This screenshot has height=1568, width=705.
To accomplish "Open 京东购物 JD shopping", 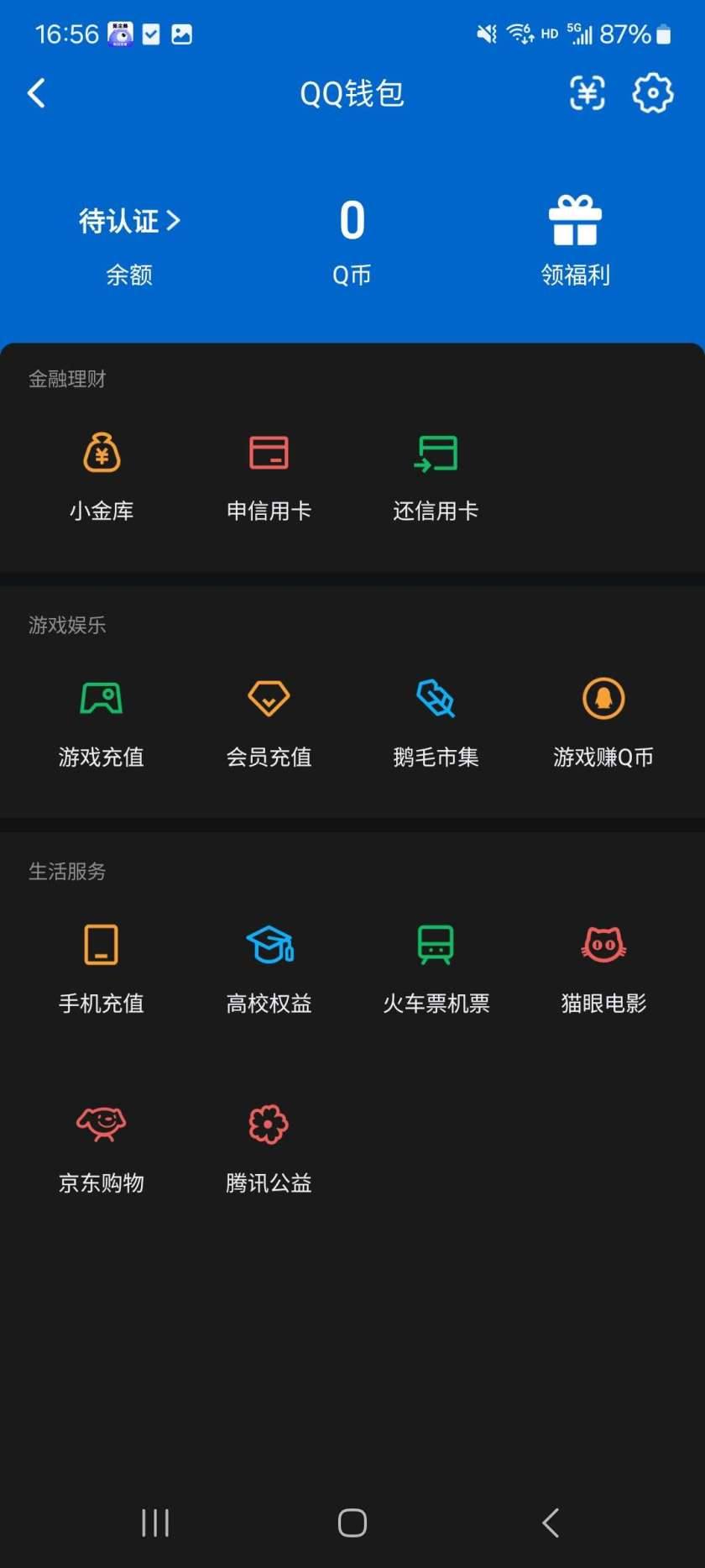I will tap(101, 1146).
